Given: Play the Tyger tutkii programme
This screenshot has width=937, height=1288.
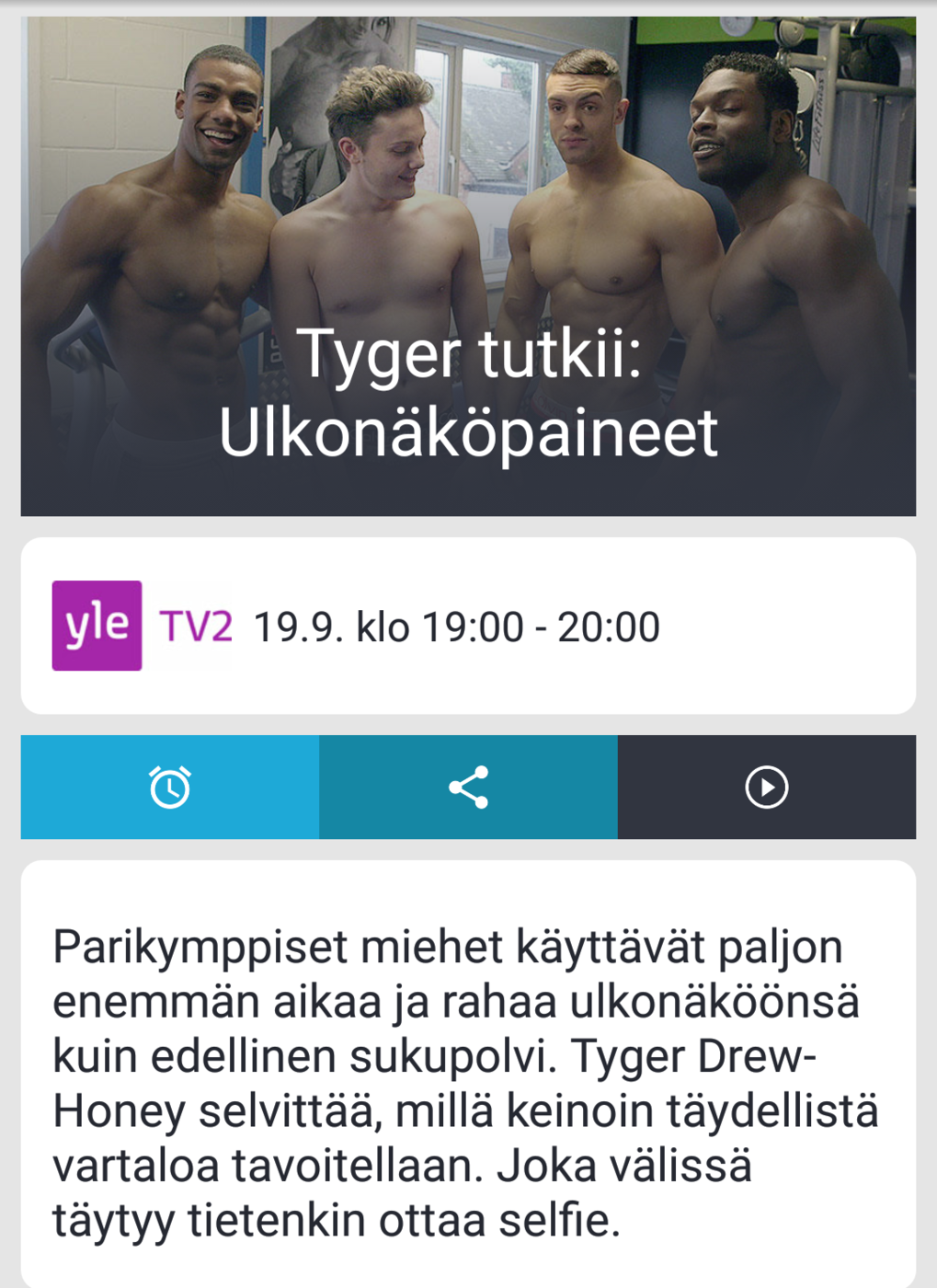Looking at the screenshot, I should click(x=766, y=788).
